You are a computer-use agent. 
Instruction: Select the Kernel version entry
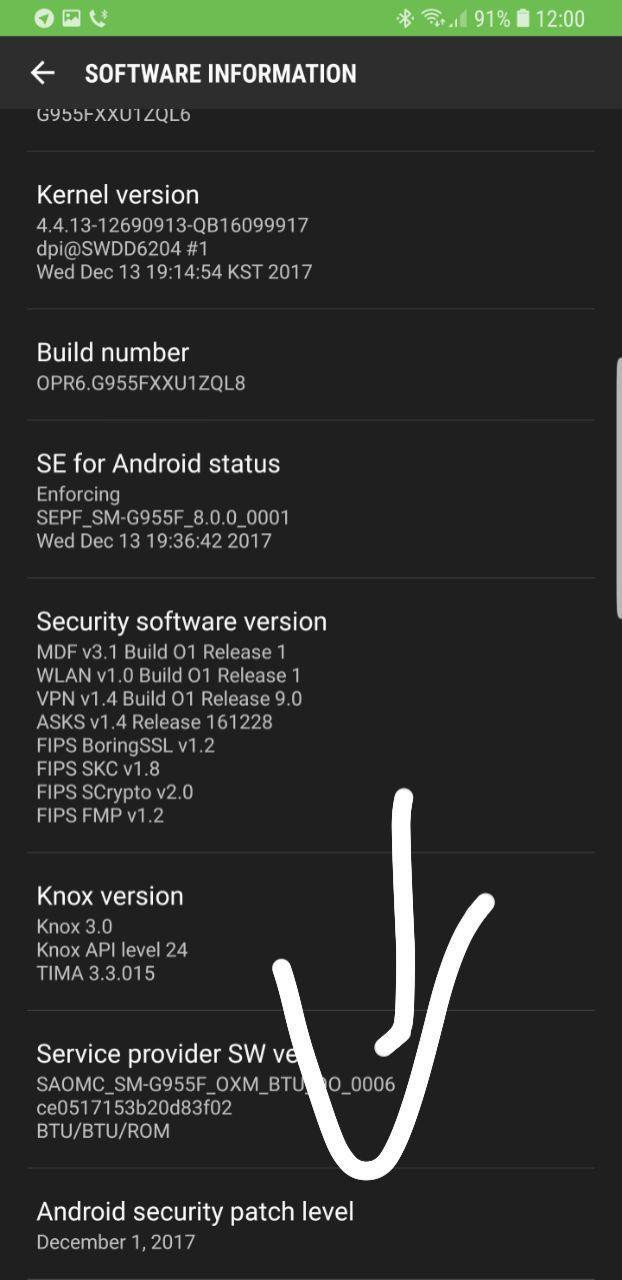[311, 231]
